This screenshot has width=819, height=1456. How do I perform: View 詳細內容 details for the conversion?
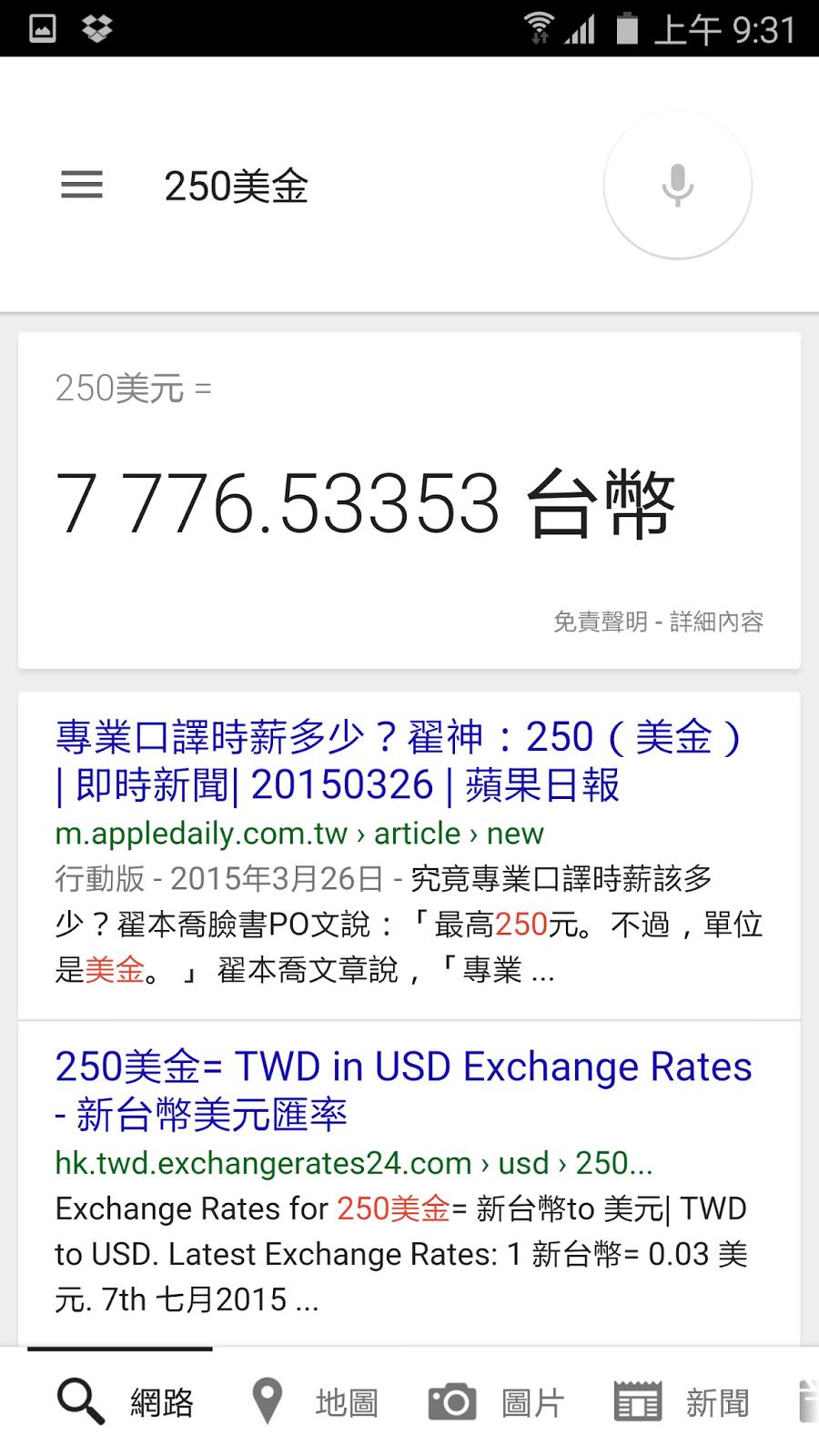click(717, 622)
